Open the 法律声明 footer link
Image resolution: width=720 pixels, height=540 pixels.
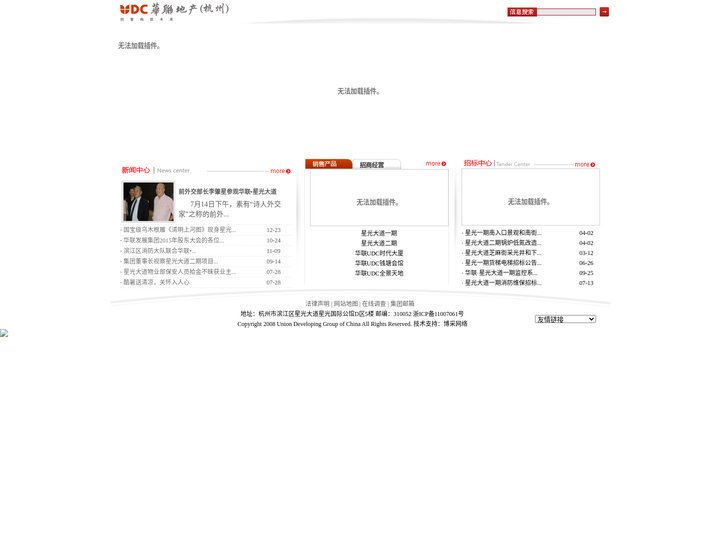[317, 303]
